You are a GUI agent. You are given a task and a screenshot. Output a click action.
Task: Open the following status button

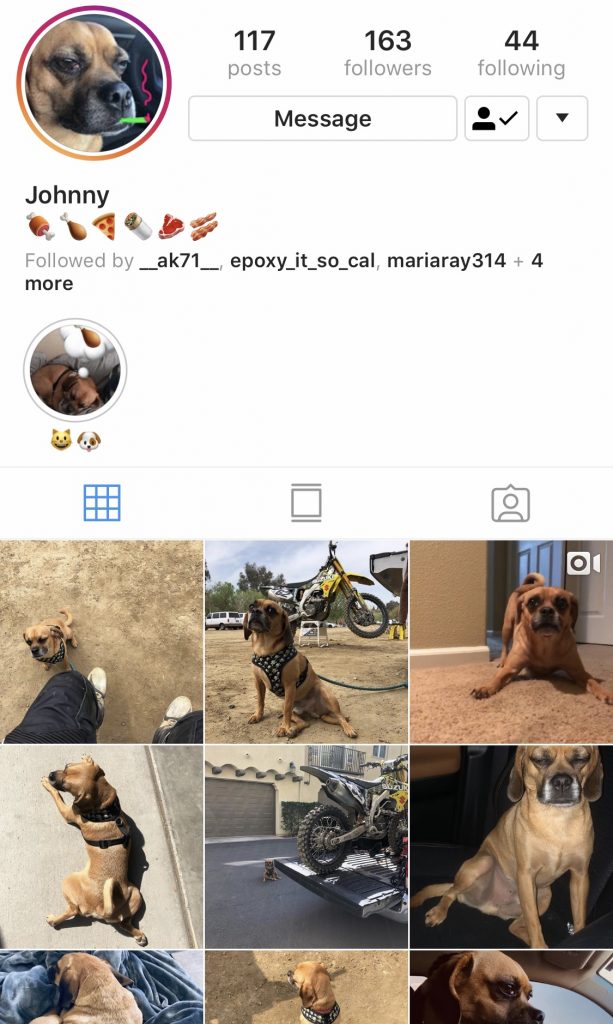coord(496,119)
